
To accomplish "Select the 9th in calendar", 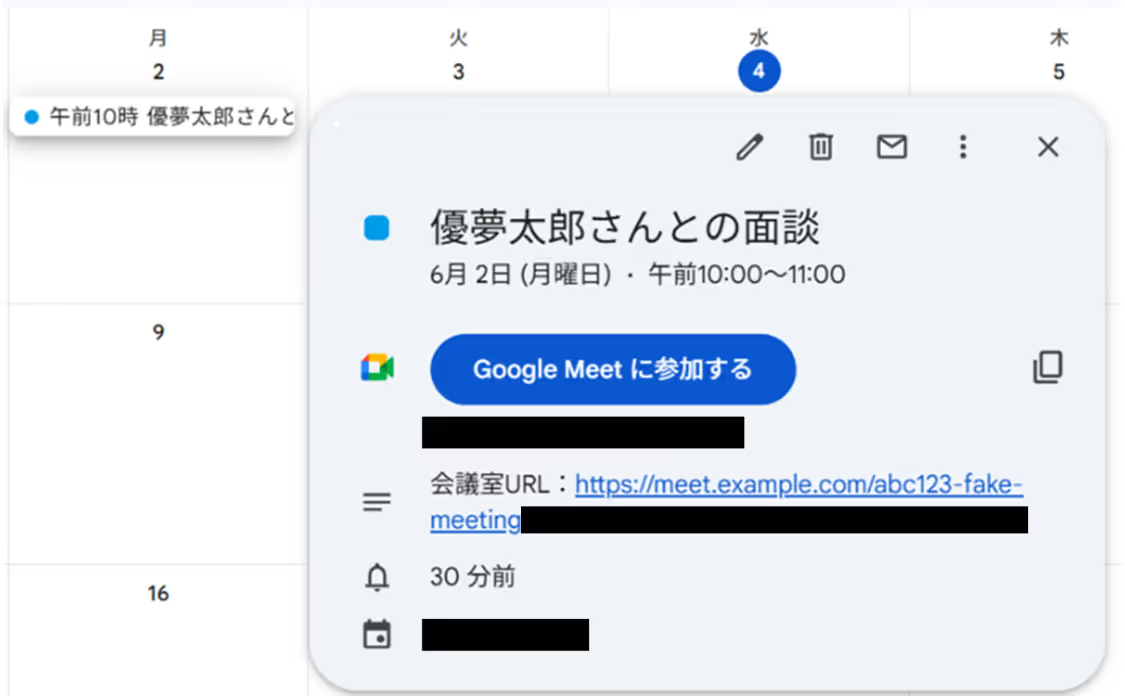I will (158, 333).
